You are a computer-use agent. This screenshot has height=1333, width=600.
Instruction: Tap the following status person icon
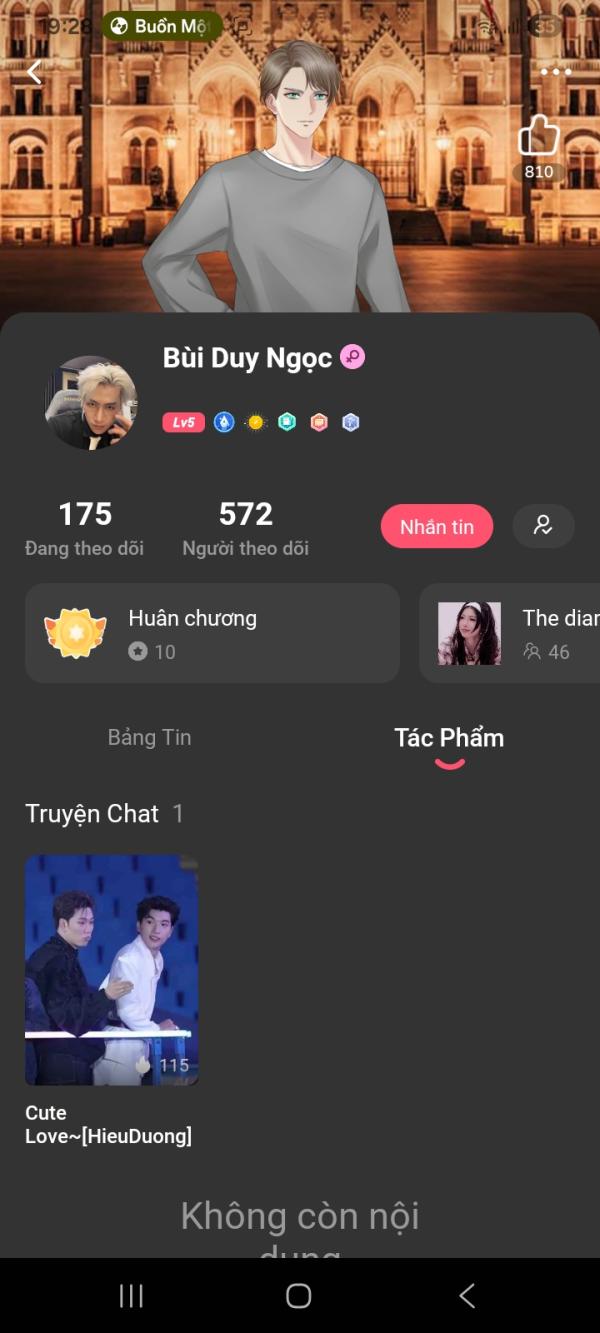(x=543, y=526)
